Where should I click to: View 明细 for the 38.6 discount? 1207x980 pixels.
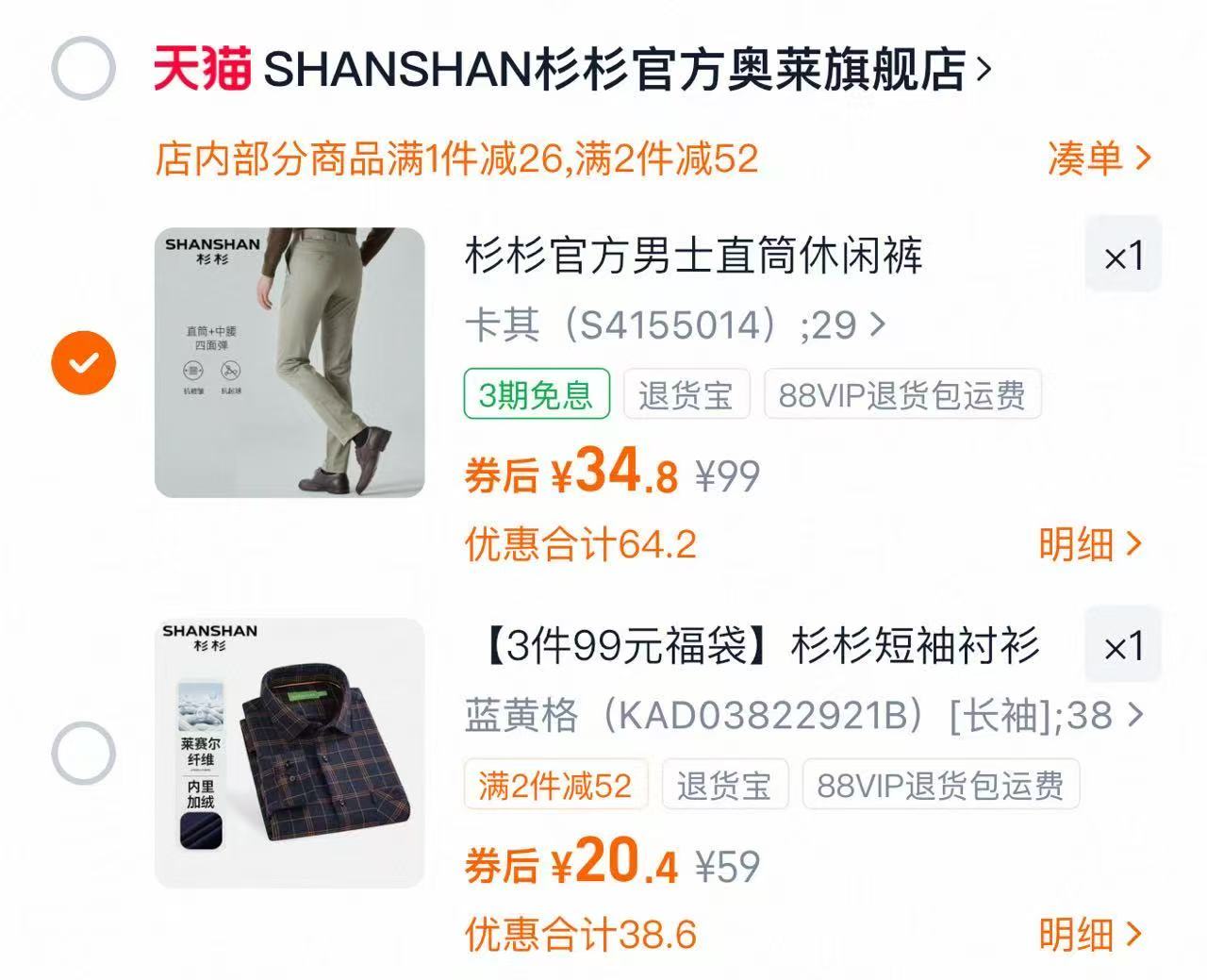pyautogui.click(x=1089, y=934)
